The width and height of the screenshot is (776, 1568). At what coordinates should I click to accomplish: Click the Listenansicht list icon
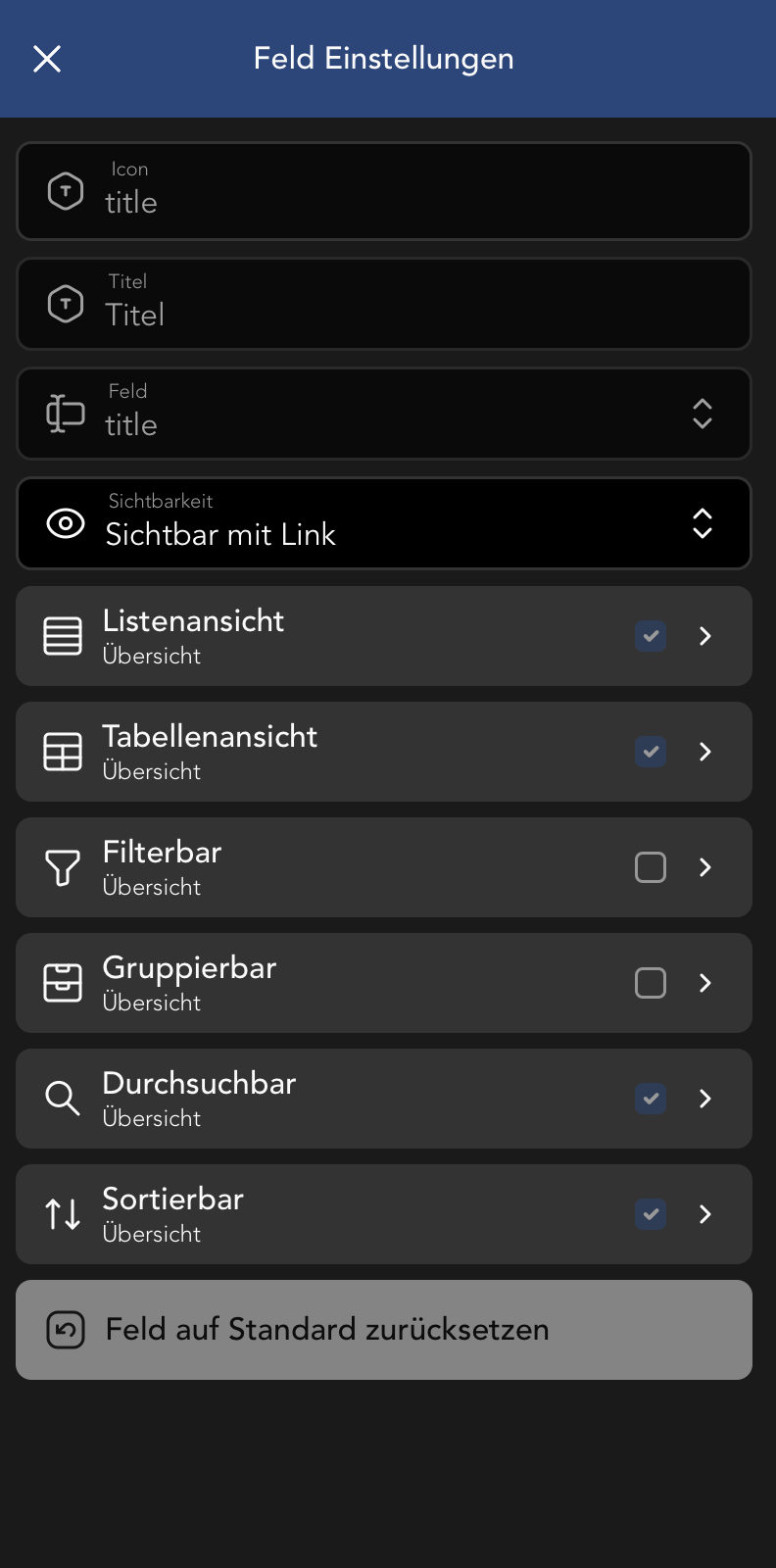[62, 636]
